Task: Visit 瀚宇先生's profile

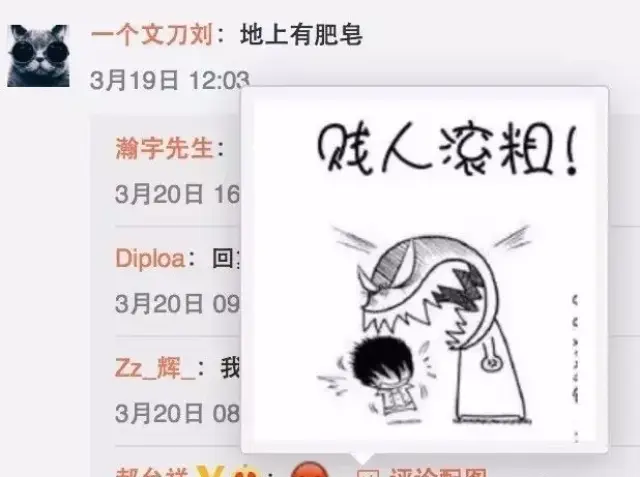Action: tap(164, 149)
